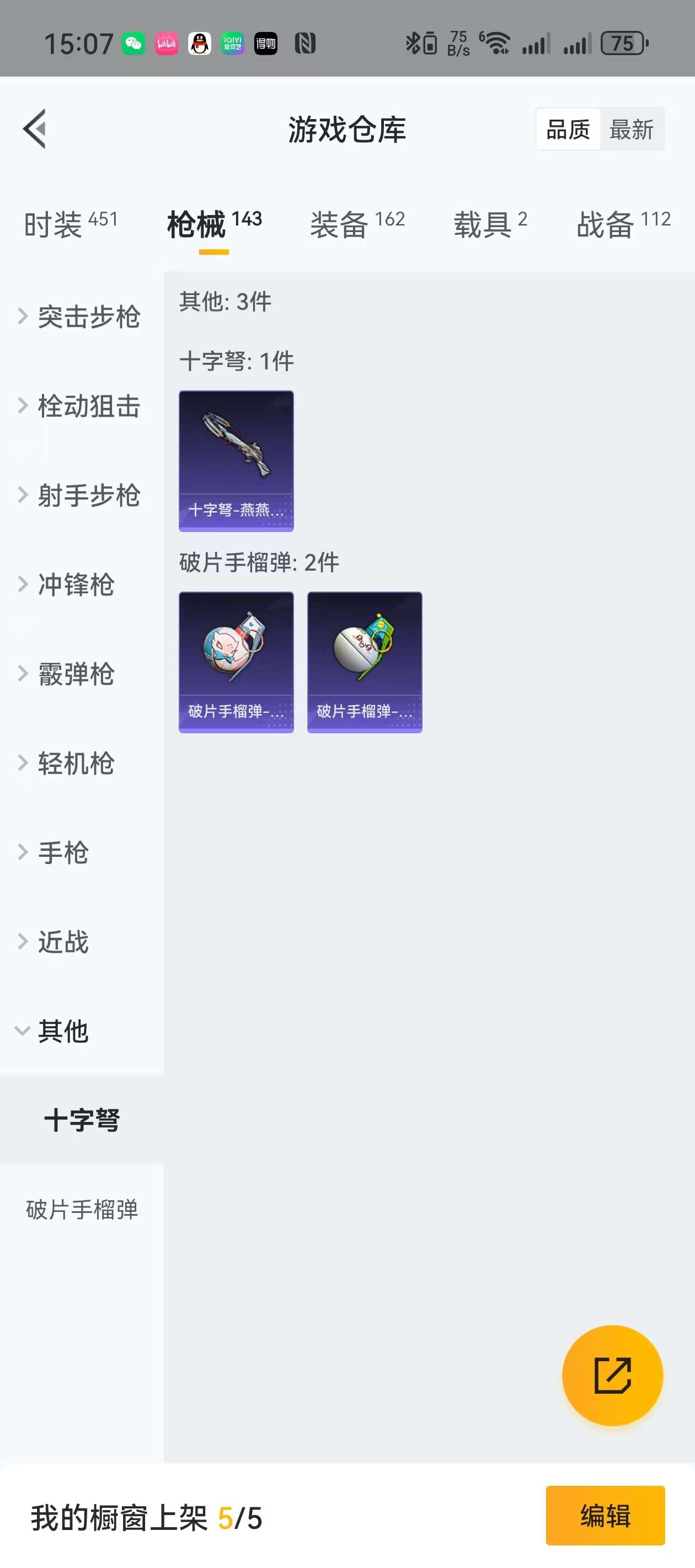Open the 战备 tab
Image resolution: width=695 pixels, height=1568 pixels.
click(x=623, y=224)
